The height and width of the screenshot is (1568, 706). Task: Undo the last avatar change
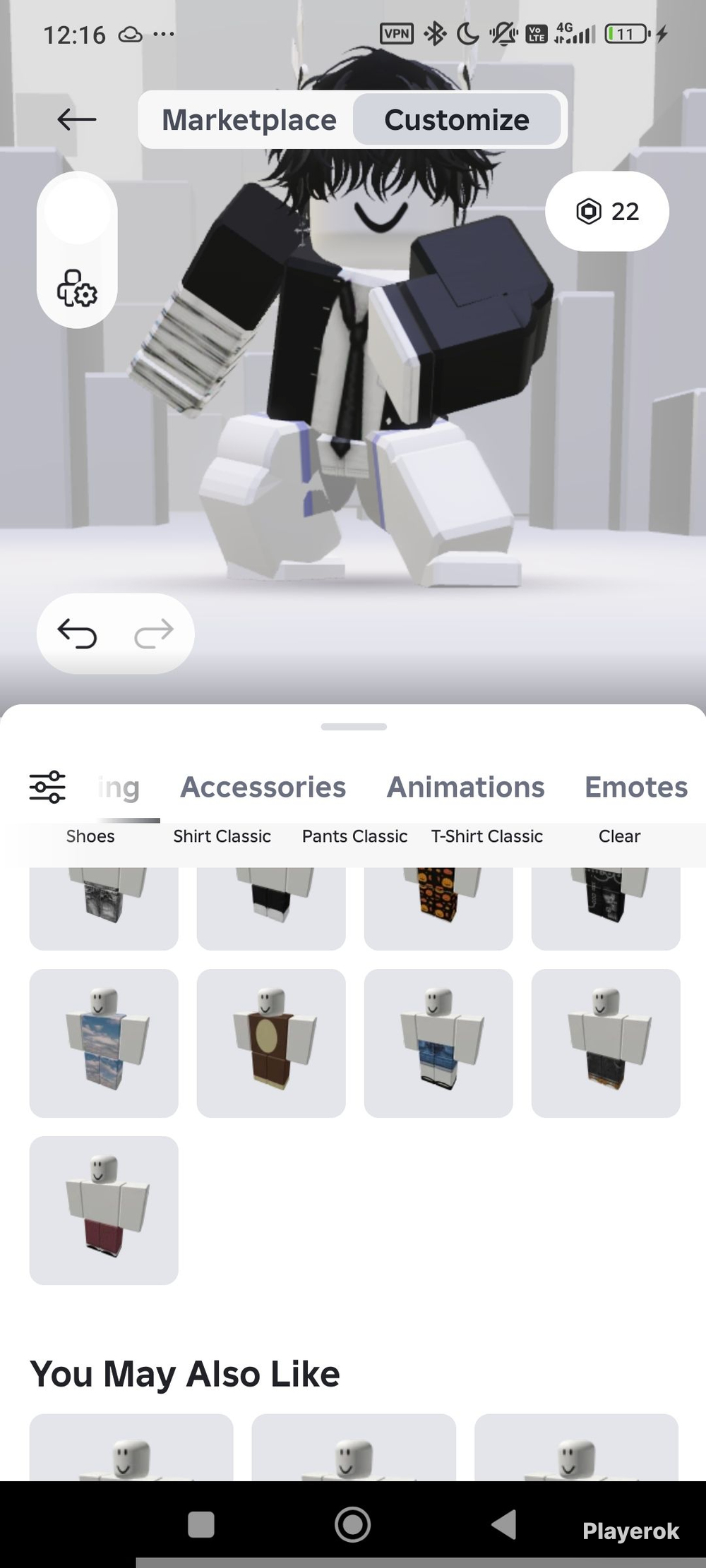coord(77,633)
